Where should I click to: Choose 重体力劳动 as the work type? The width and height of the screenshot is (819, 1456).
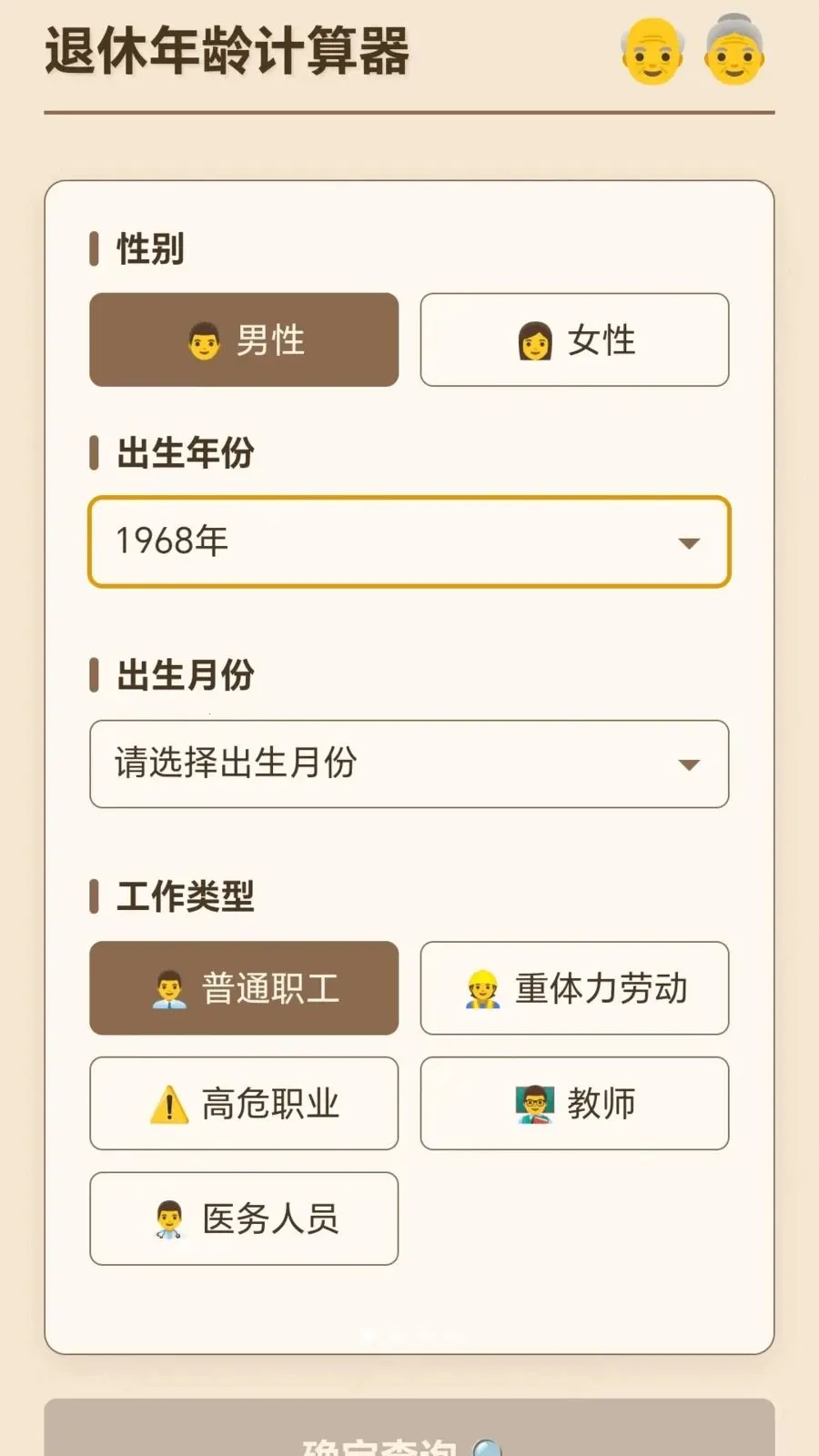click(574, 989)
